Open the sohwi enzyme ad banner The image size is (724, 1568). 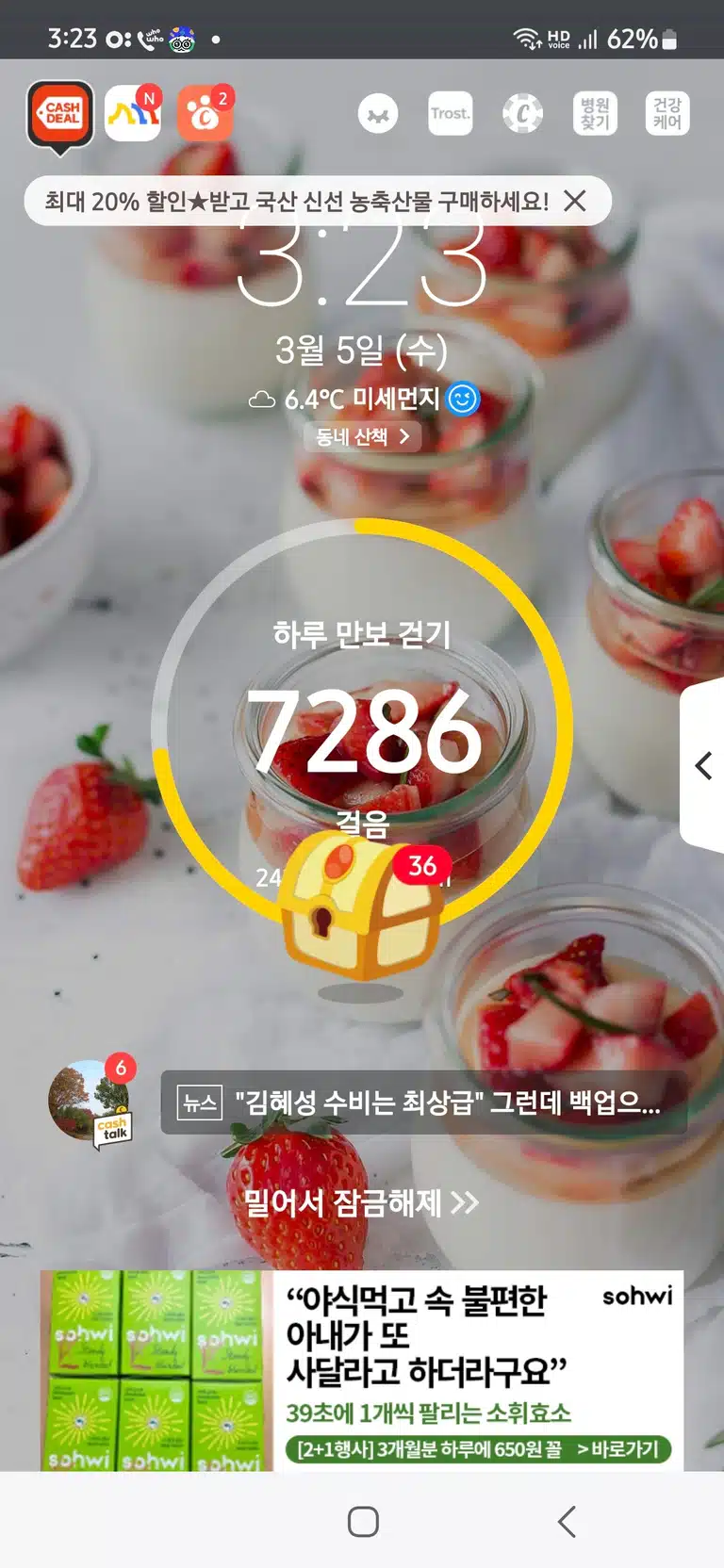[362, 1370]
